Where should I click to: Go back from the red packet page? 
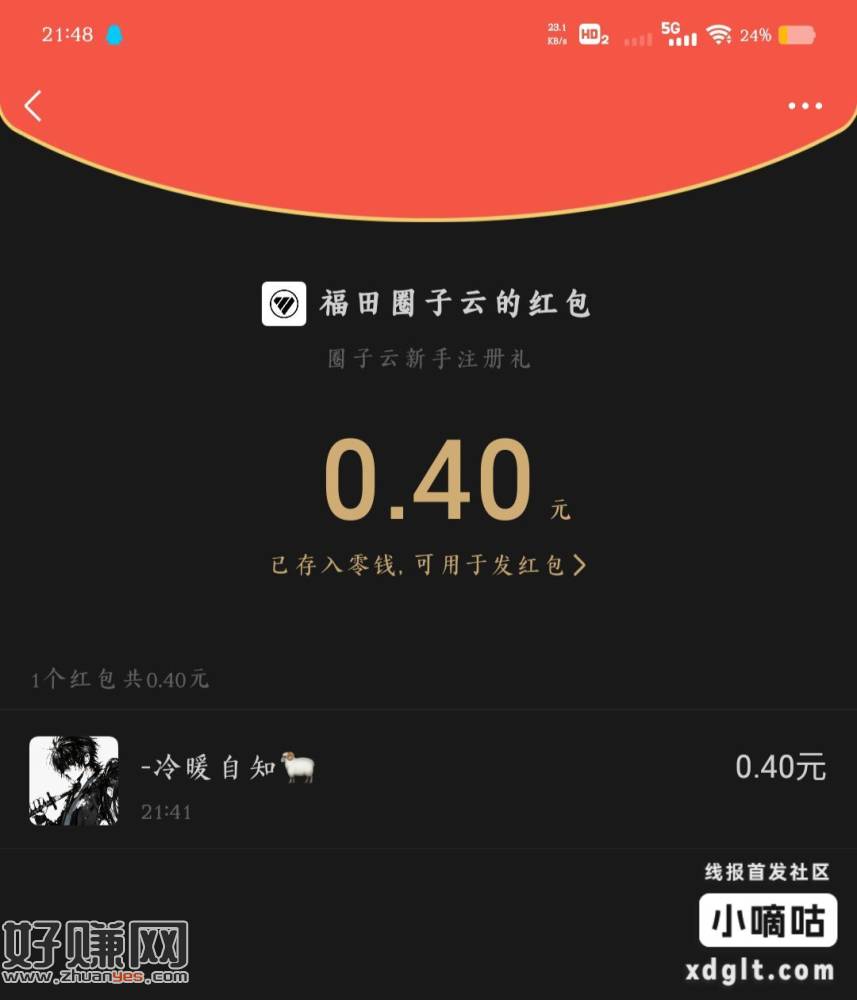[x=33, y=105]
